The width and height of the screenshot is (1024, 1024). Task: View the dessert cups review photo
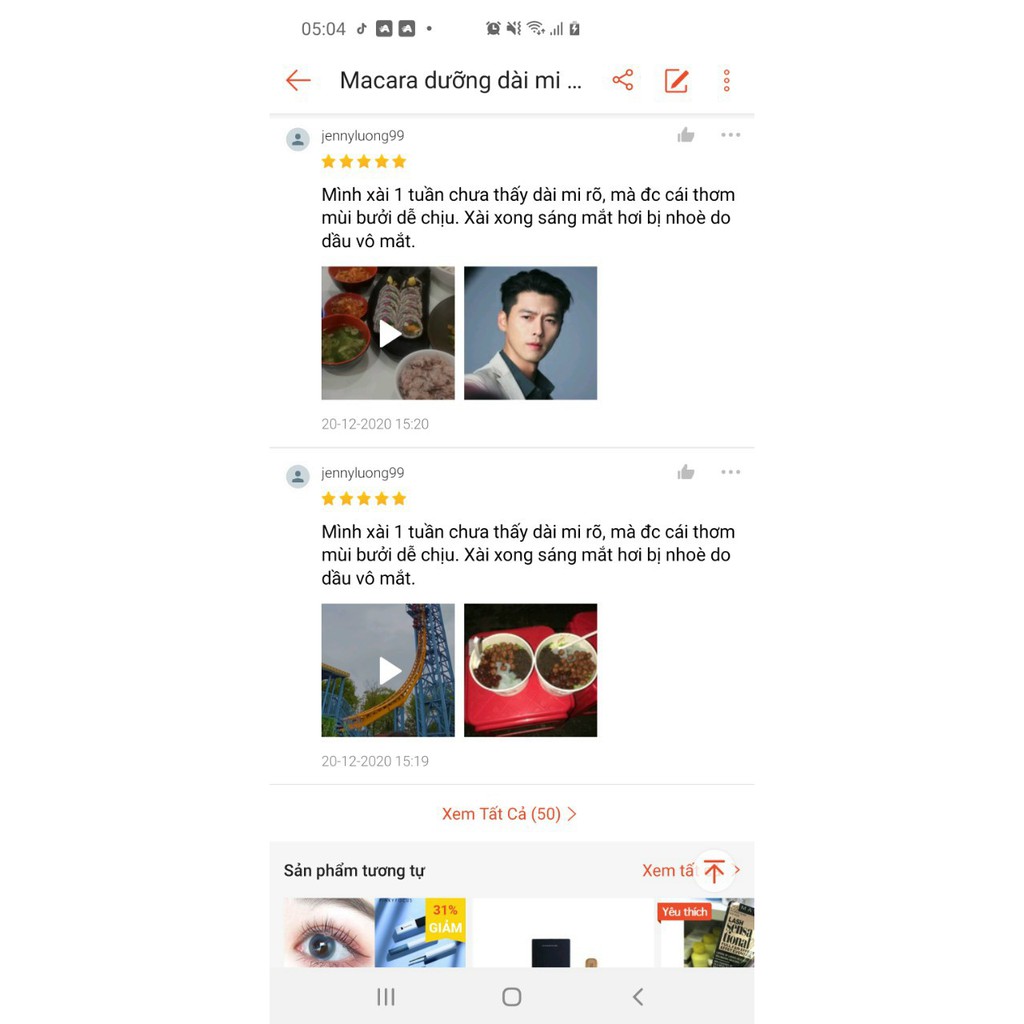click(530, 670)
